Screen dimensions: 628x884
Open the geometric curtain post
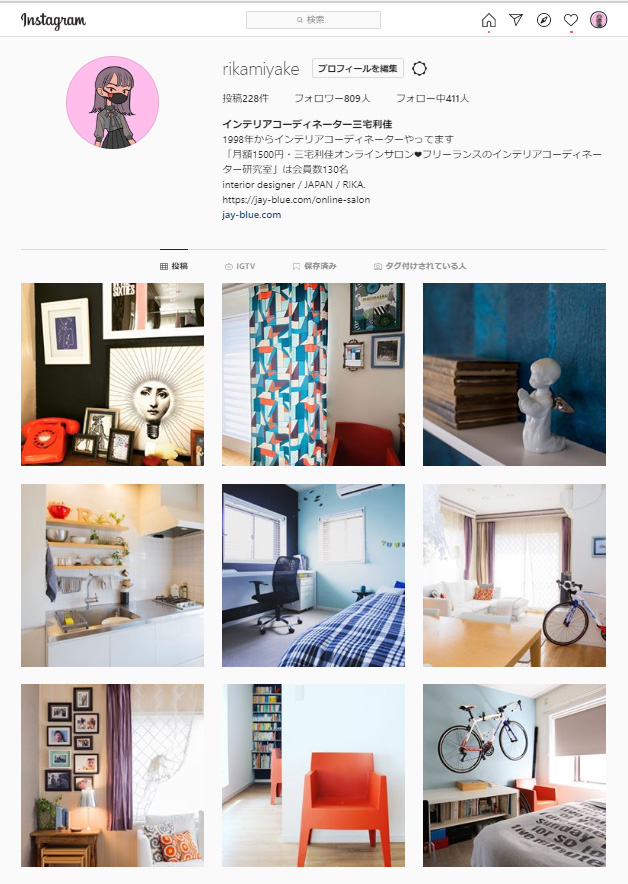pos(313,374)
